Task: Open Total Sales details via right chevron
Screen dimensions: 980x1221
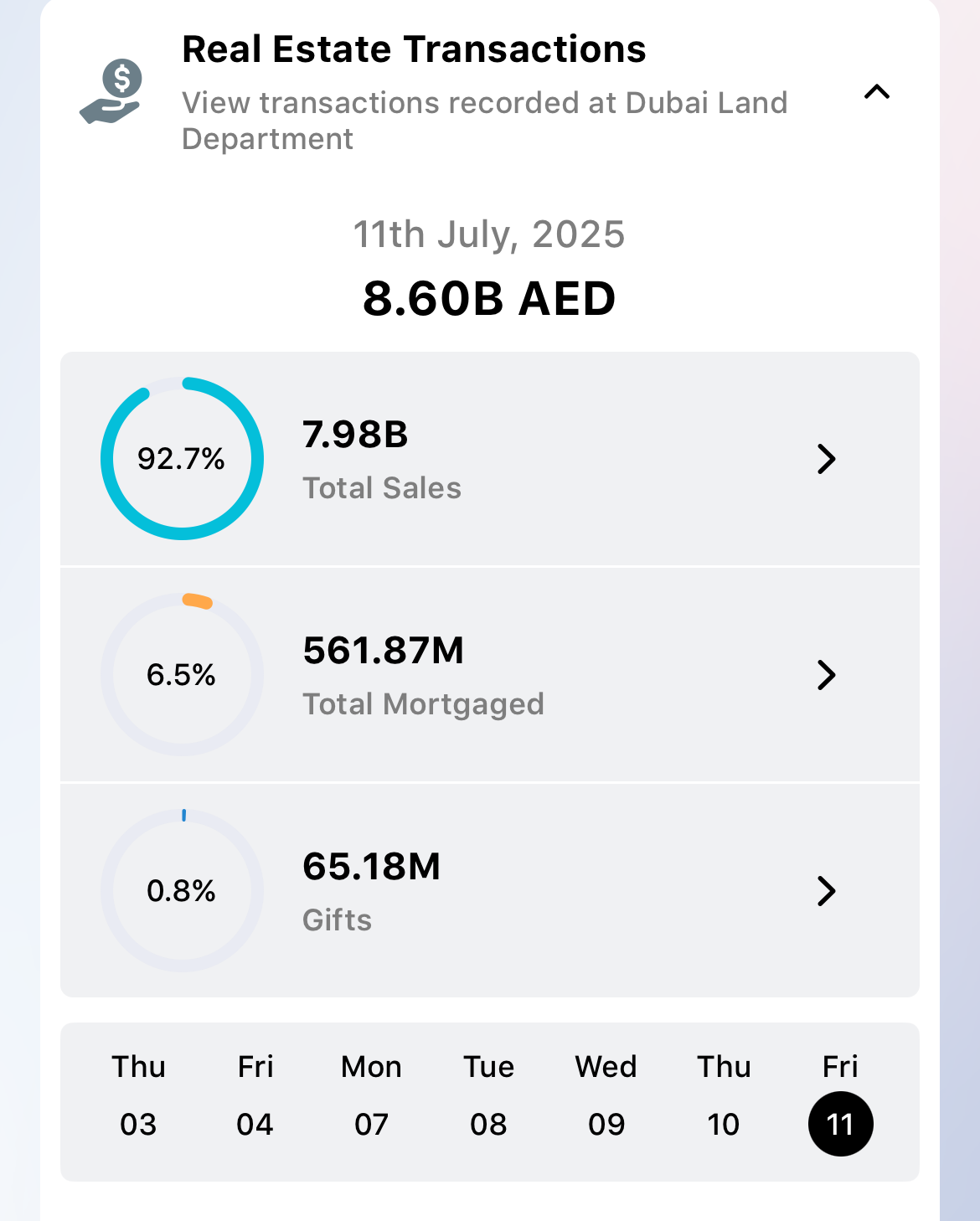Action: (x=828, y=459)
